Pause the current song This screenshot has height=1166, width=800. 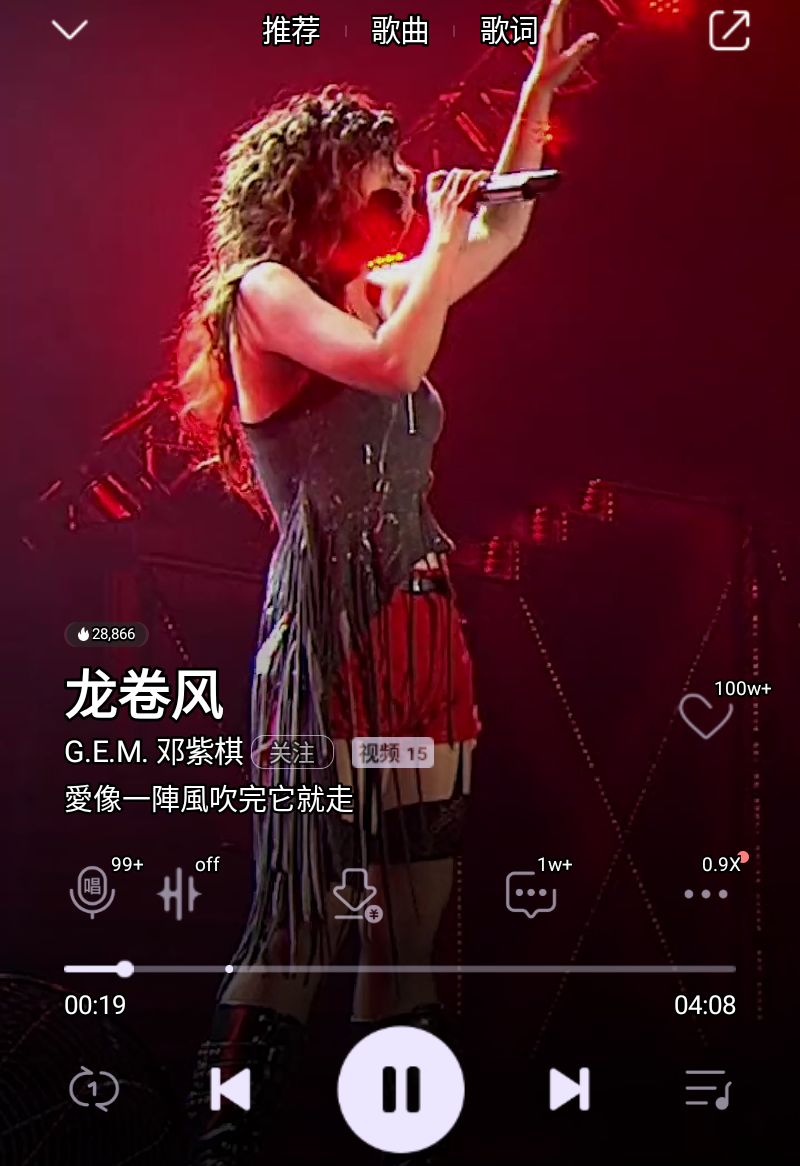(401, 1089)
